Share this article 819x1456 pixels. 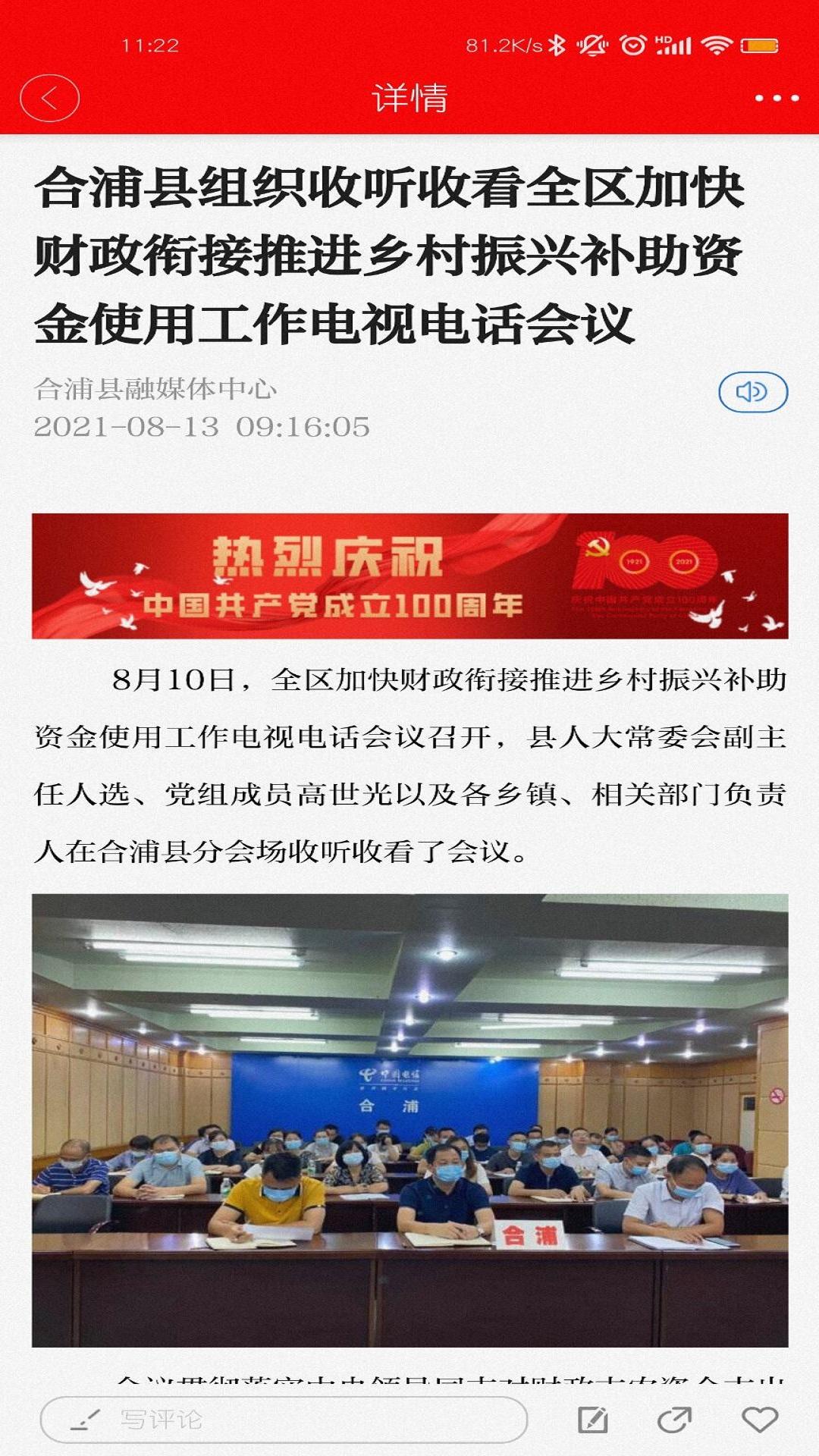(675, 1420)
